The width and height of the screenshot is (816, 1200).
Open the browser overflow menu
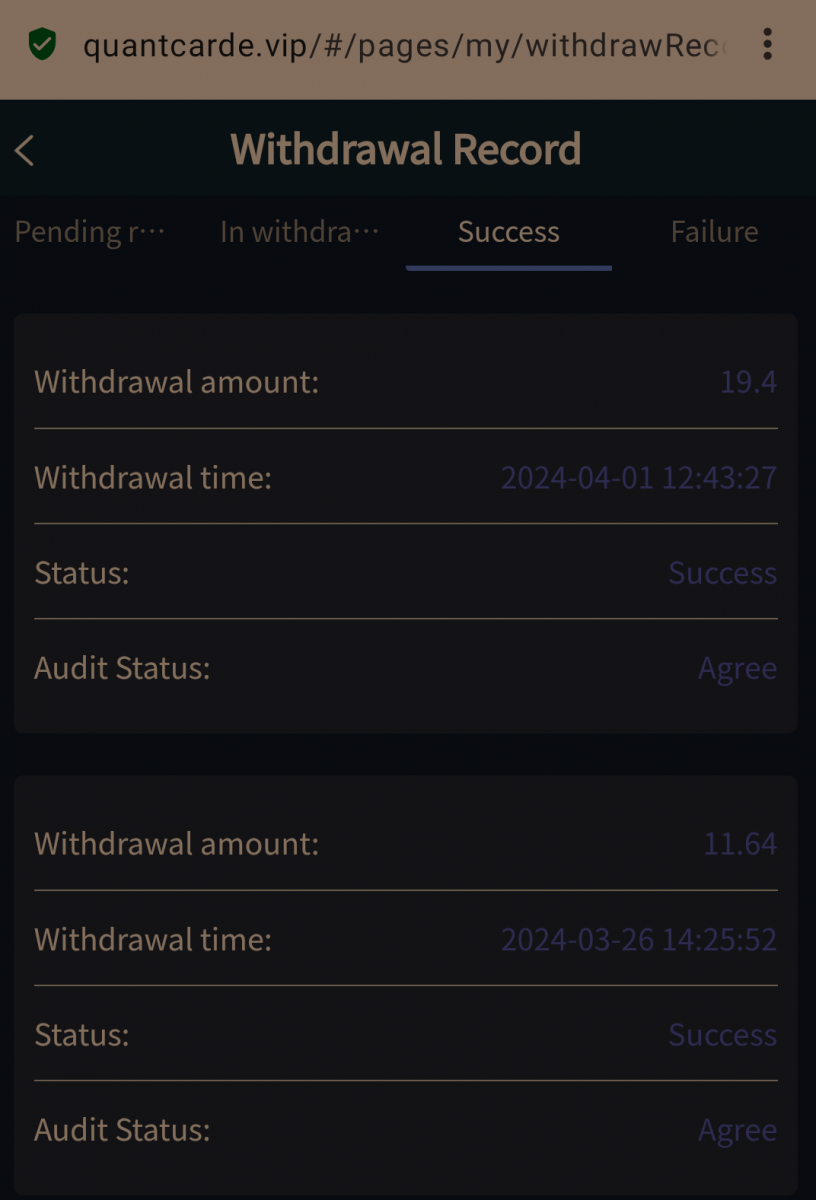pyautogui.click(x=767, y=45)
